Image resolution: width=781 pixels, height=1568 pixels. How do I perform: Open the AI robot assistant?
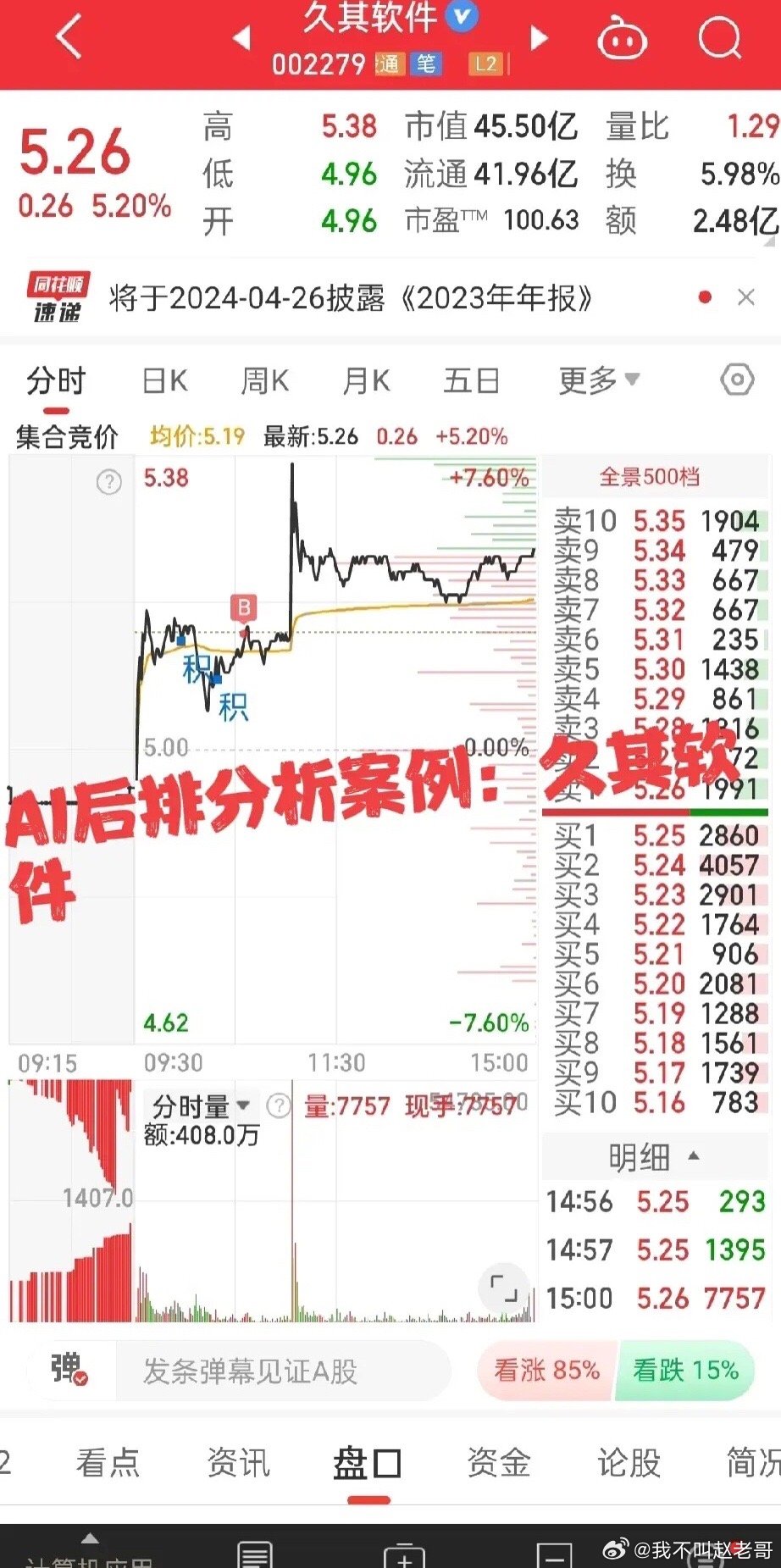pyautogui.click(x=622, y=38)
